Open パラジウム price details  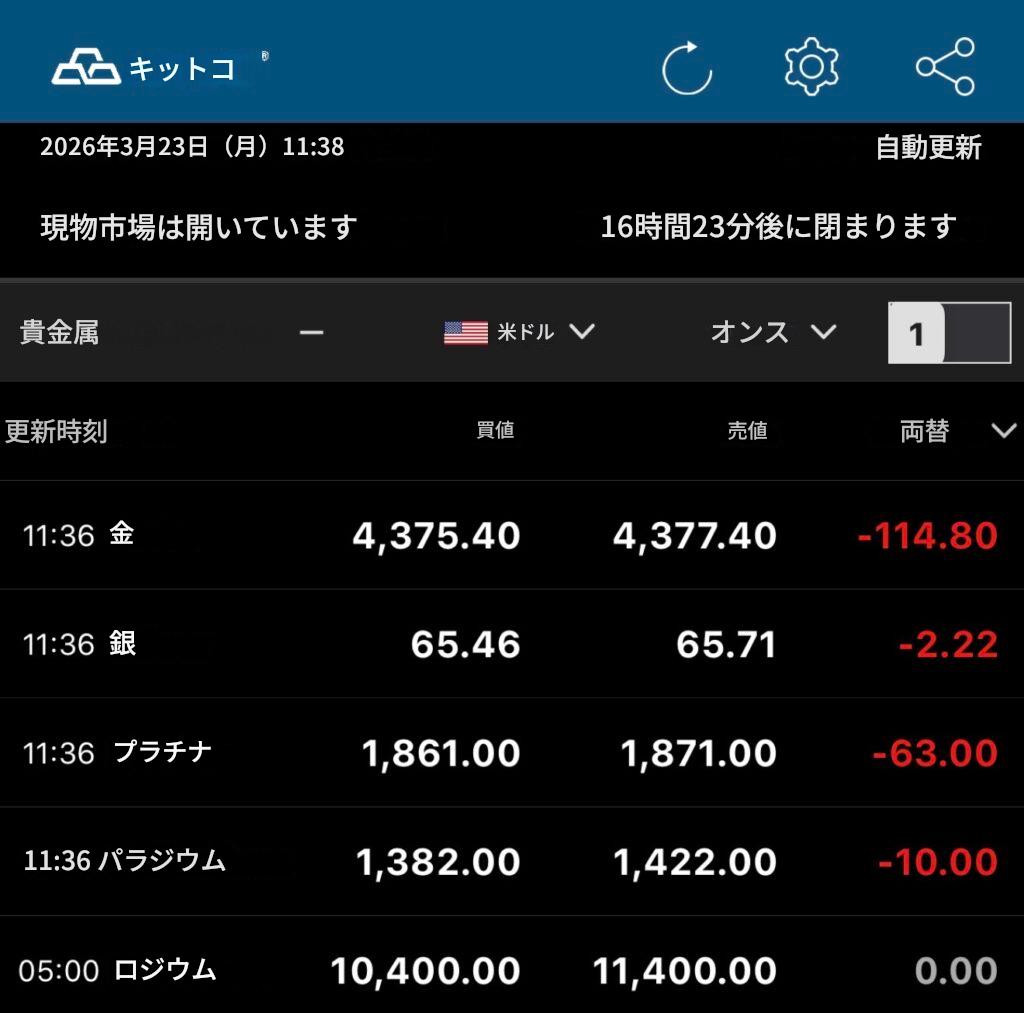[161, 861]
